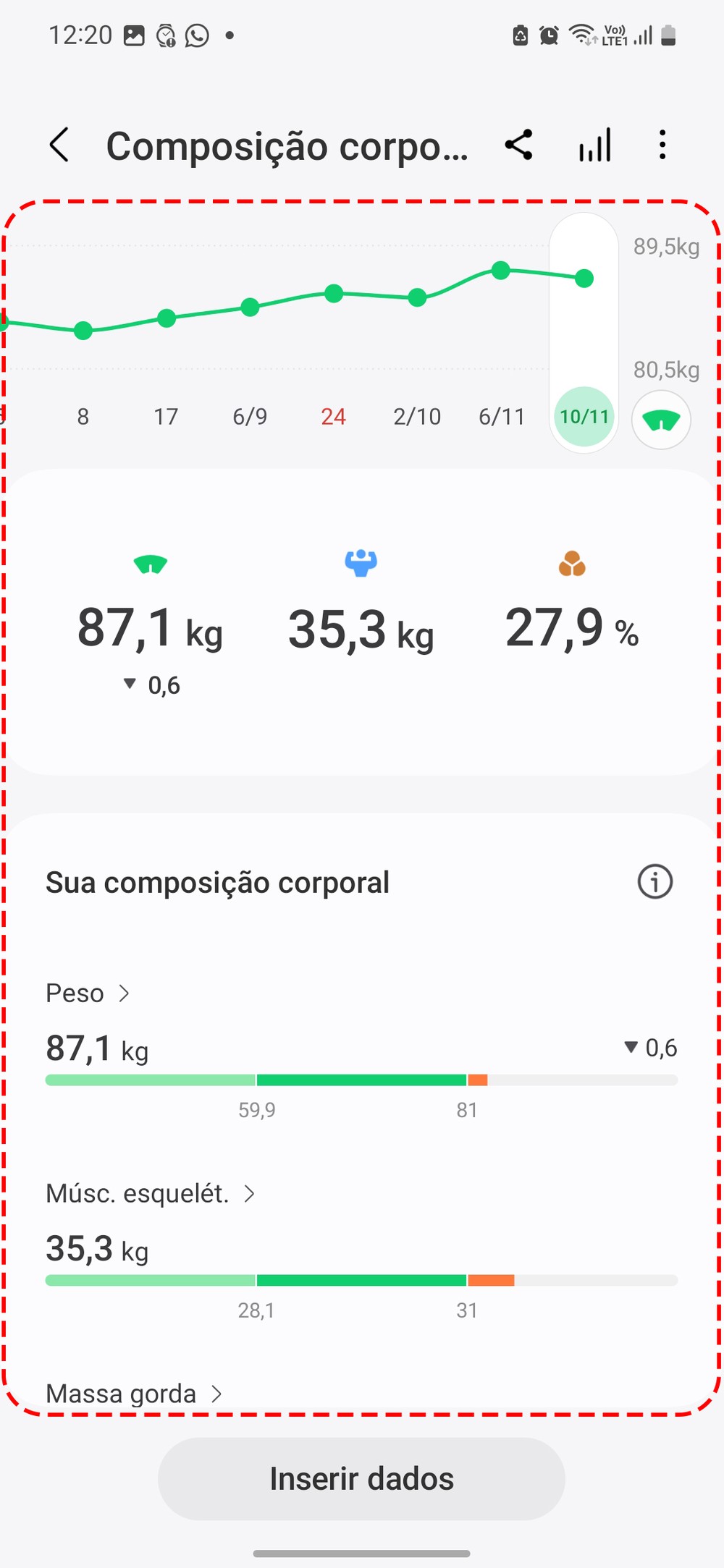Select the 6/11 point on the chart
This screenshot has width=724, height=1568.
tap(501, 271)
